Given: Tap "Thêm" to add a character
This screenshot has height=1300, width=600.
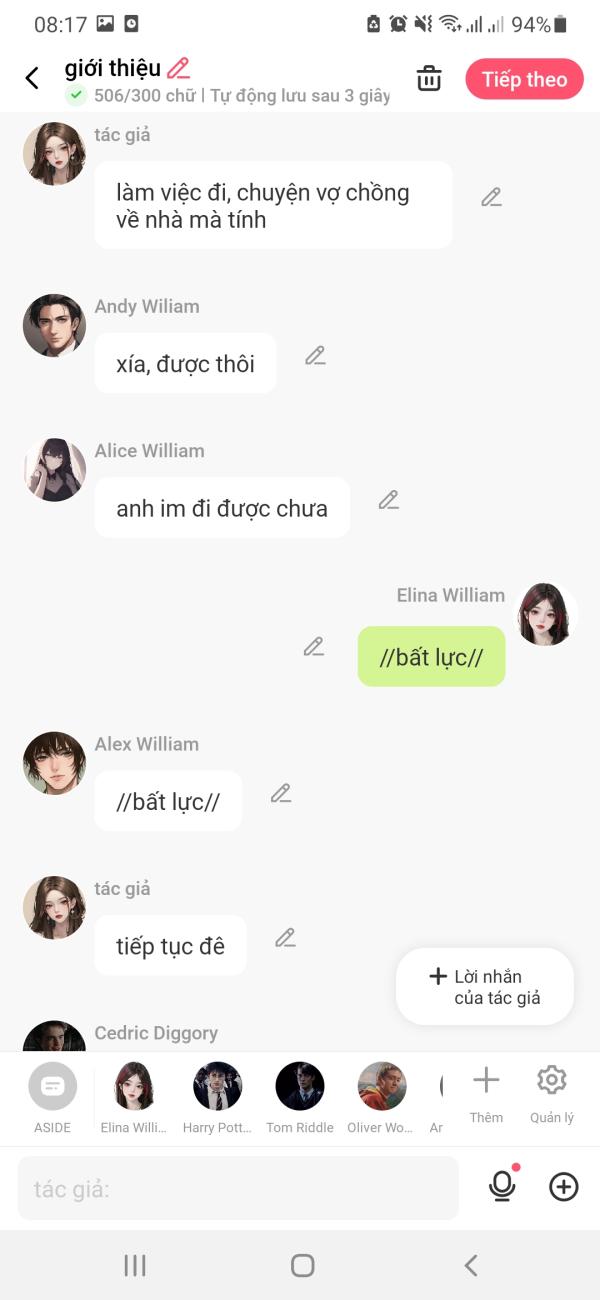Looking at the screenshot, I should (x=486, y=1094).
